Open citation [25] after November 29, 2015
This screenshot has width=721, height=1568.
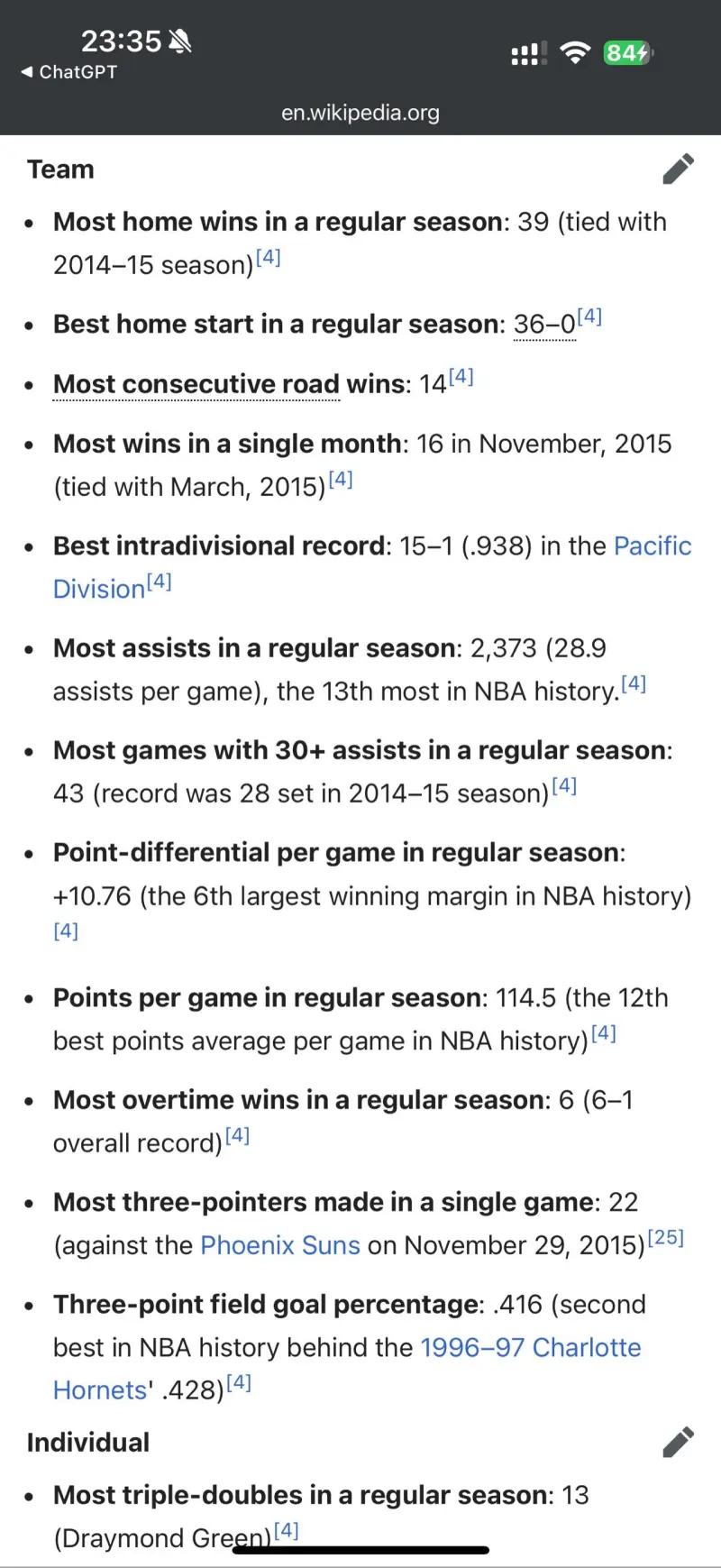[x=666, y=1238]
